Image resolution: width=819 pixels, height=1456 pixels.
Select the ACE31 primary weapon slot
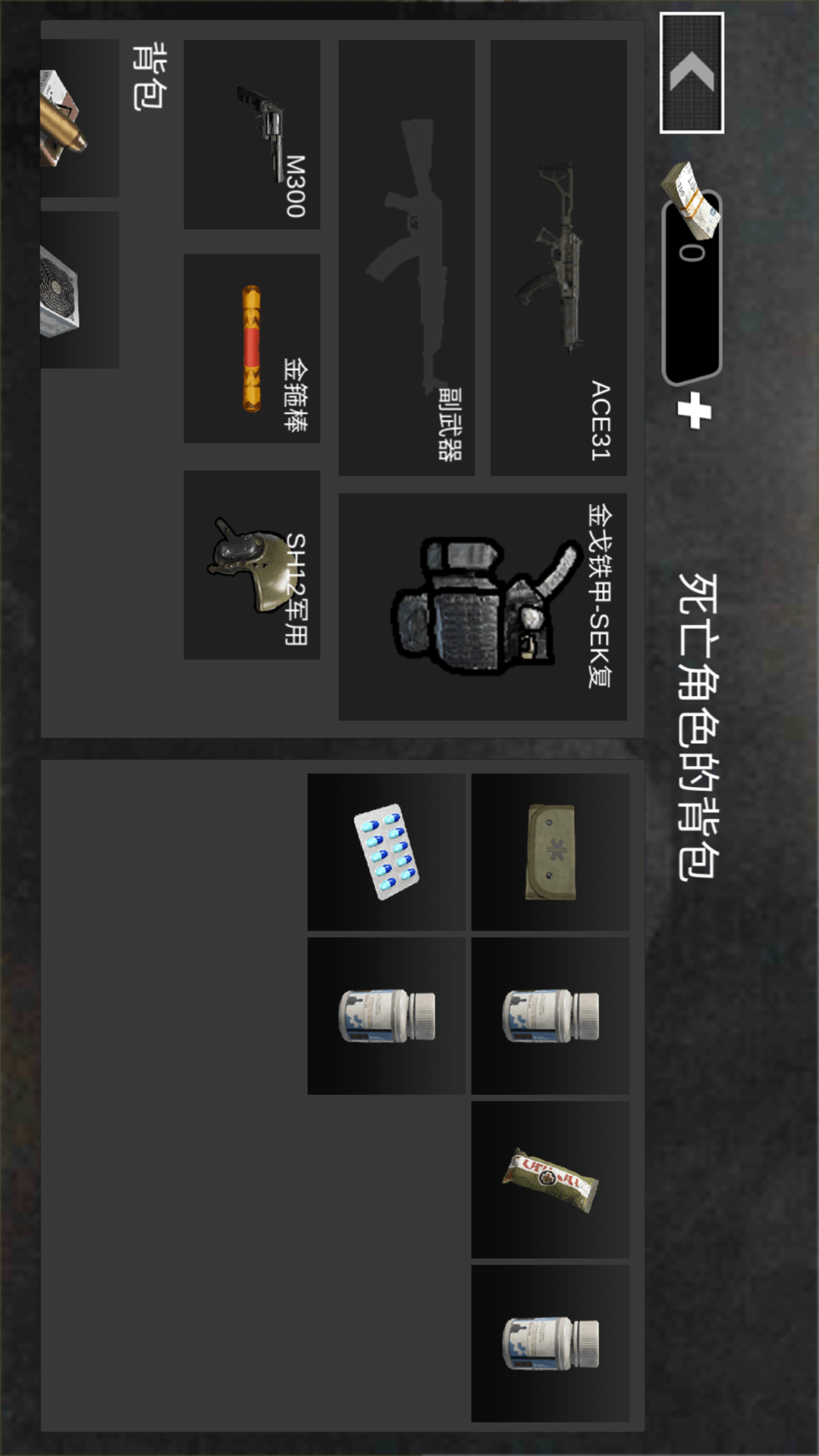point(558,258)
